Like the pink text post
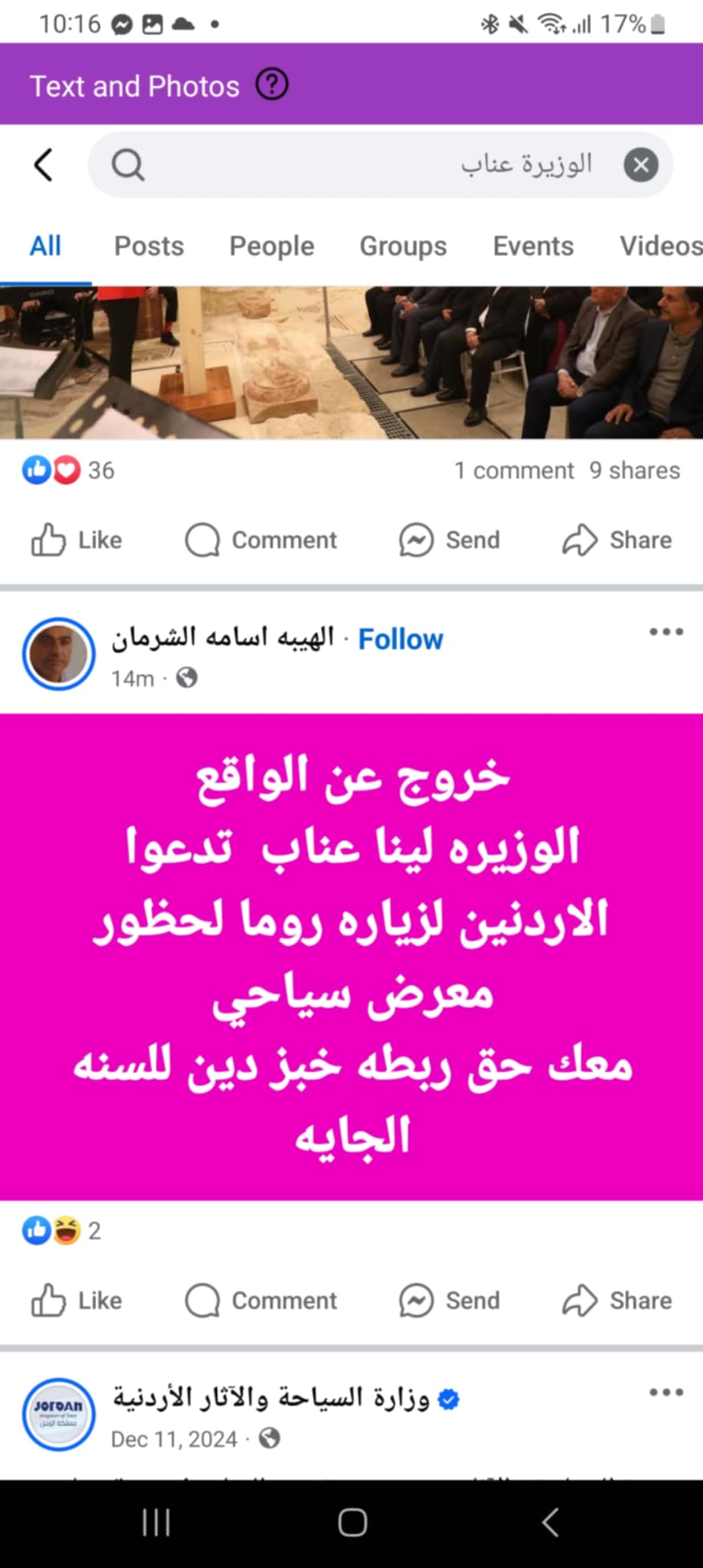 pos(77,1300)
